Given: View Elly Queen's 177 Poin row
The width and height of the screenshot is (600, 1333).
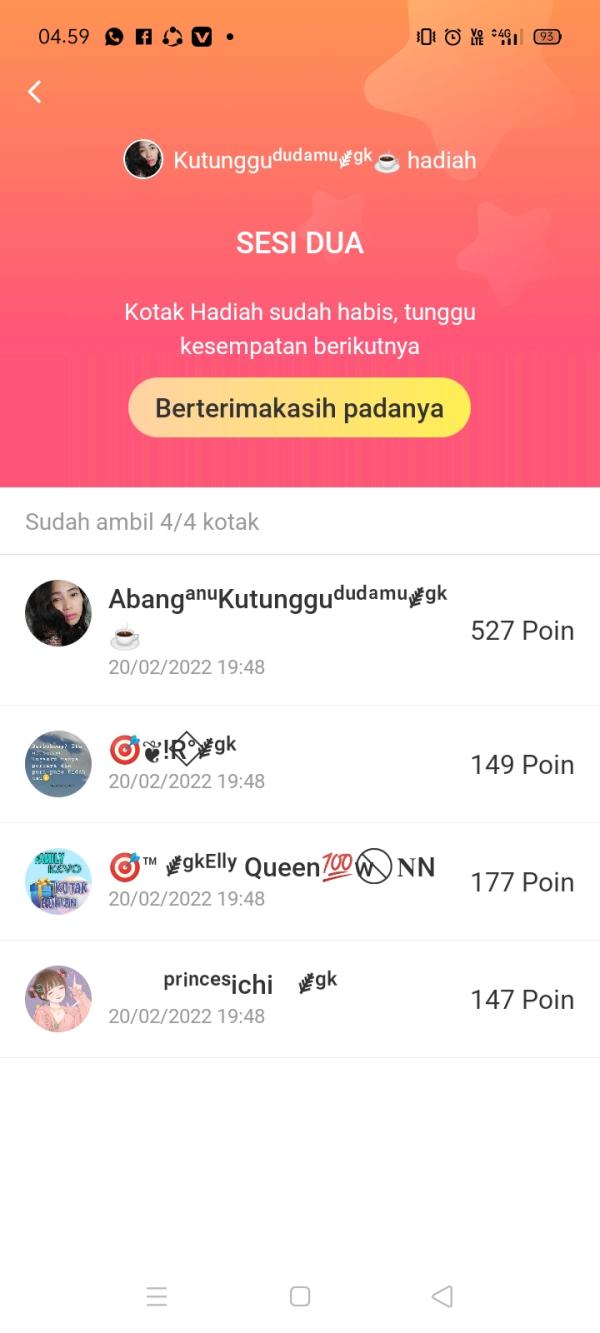Looking at the screenshot, I should tap(300, 882).
